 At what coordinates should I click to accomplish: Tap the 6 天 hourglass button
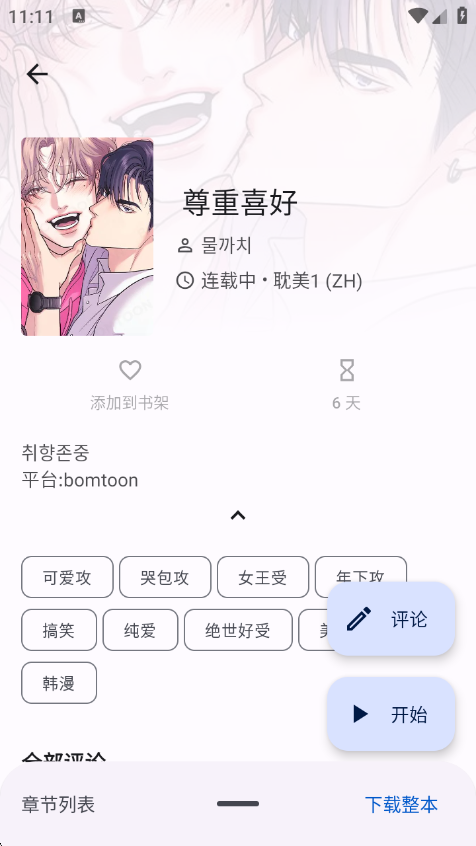pos(346,385)
